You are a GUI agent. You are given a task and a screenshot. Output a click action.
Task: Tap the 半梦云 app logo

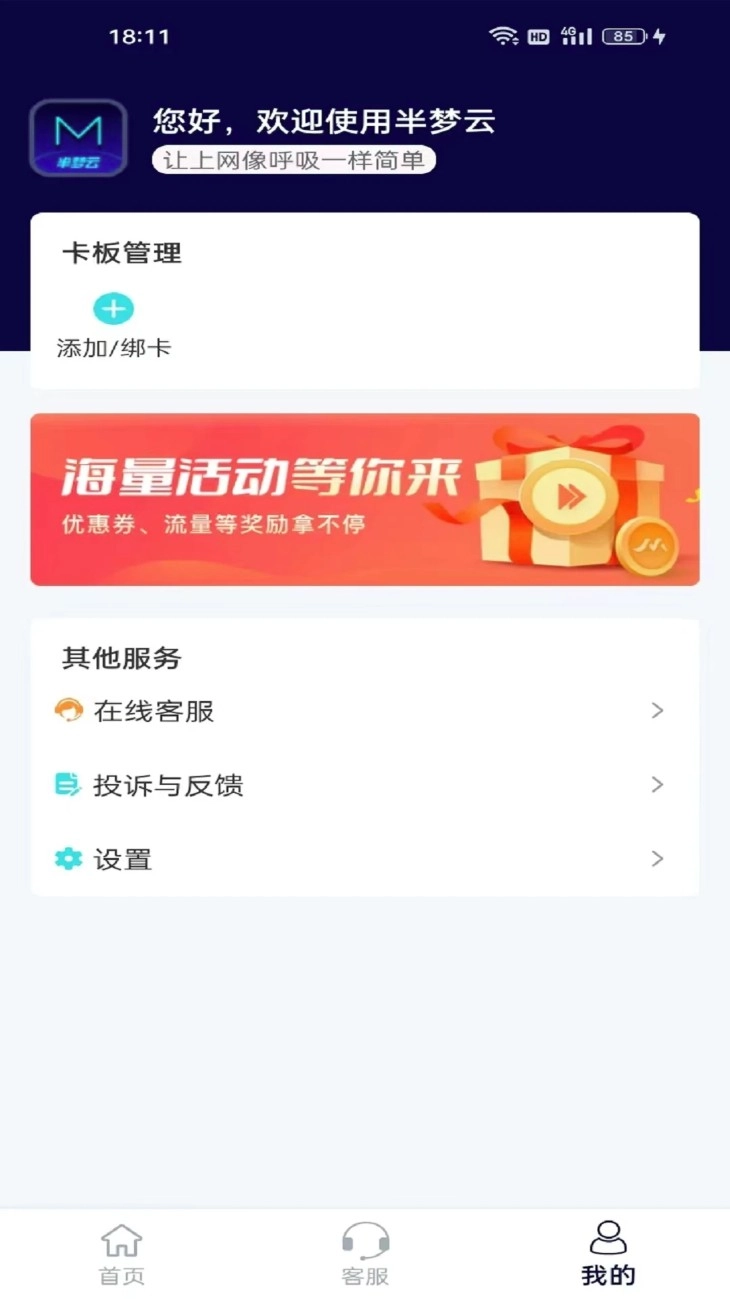pyautogui.click(x=80, y=136)
